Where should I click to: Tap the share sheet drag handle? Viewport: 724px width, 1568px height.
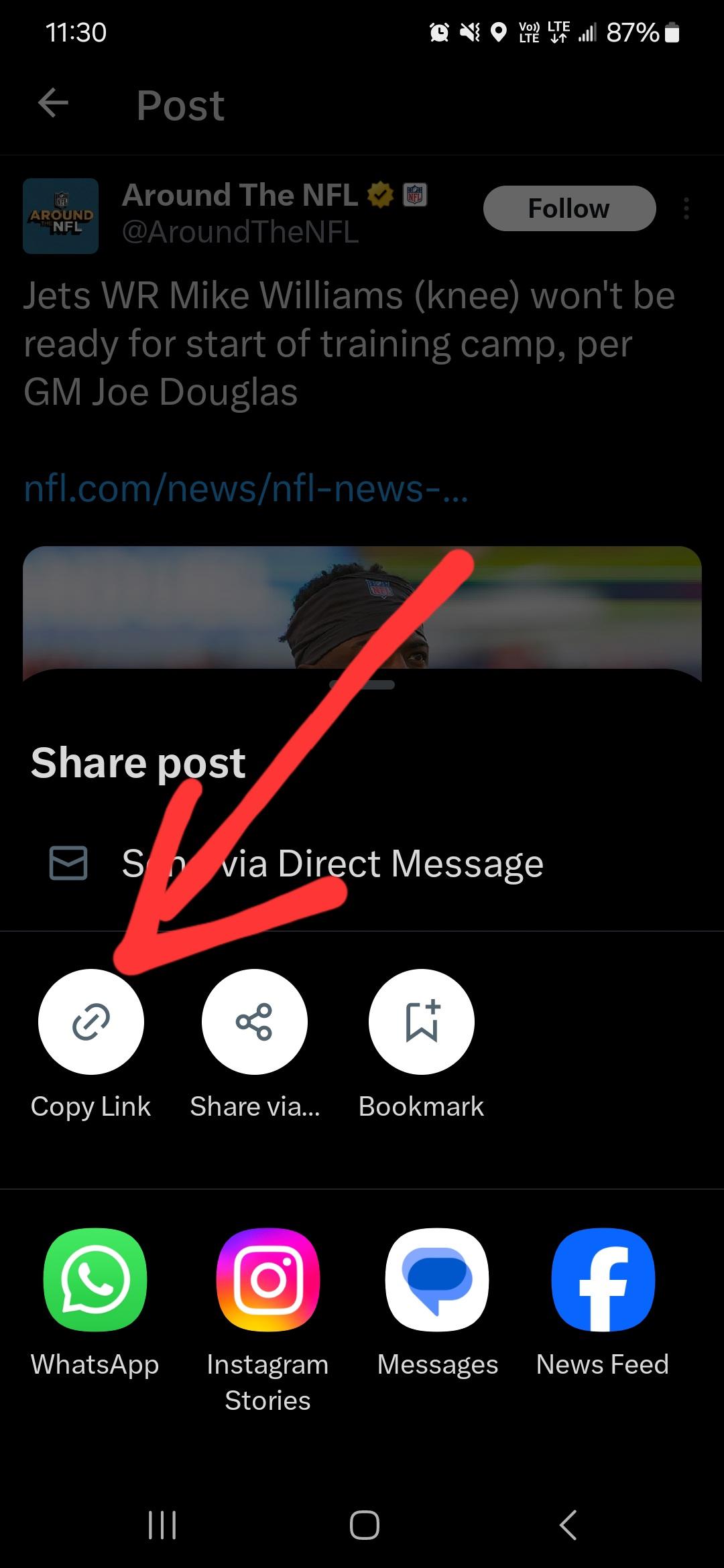pos(362,685)
